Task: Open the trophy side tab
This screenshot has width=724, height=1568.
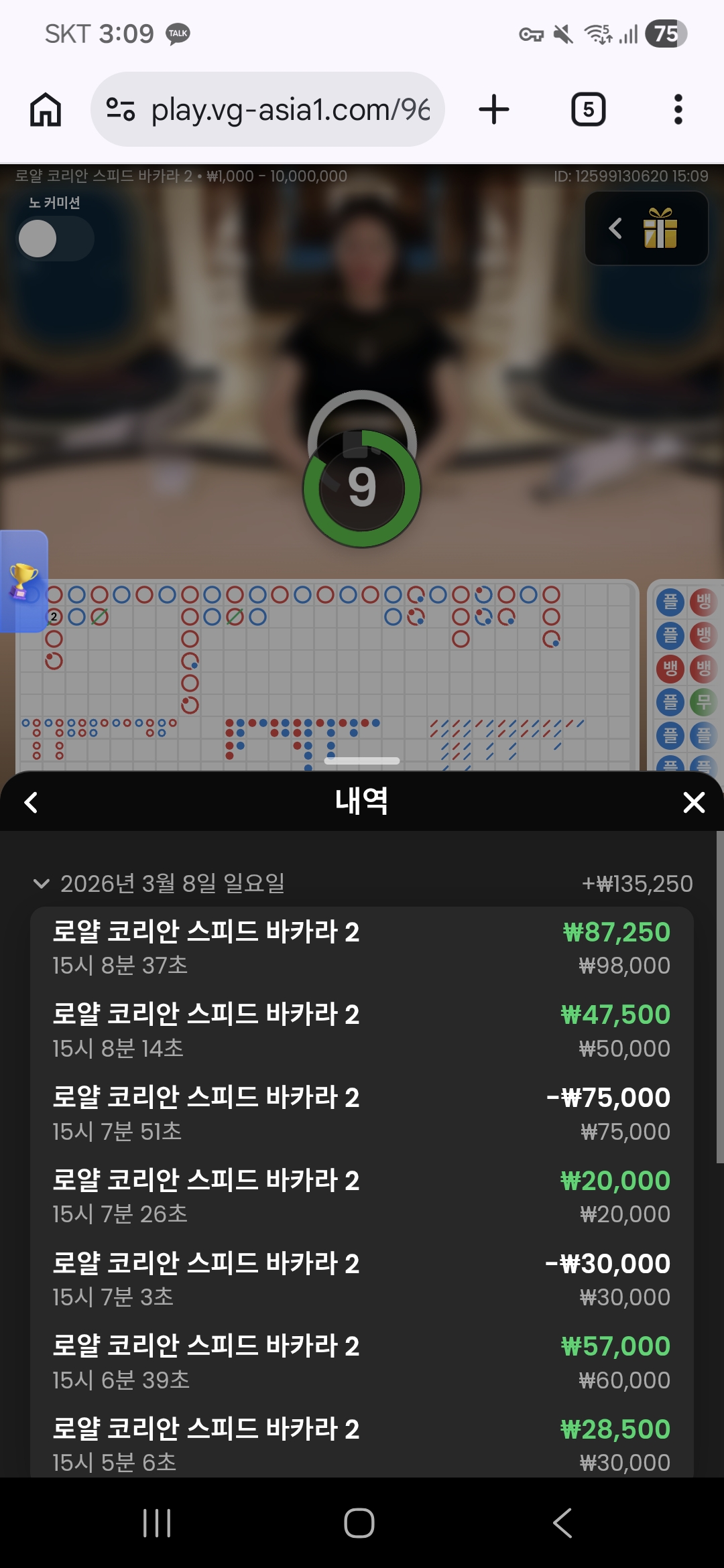Action: (x=23, y=580)
